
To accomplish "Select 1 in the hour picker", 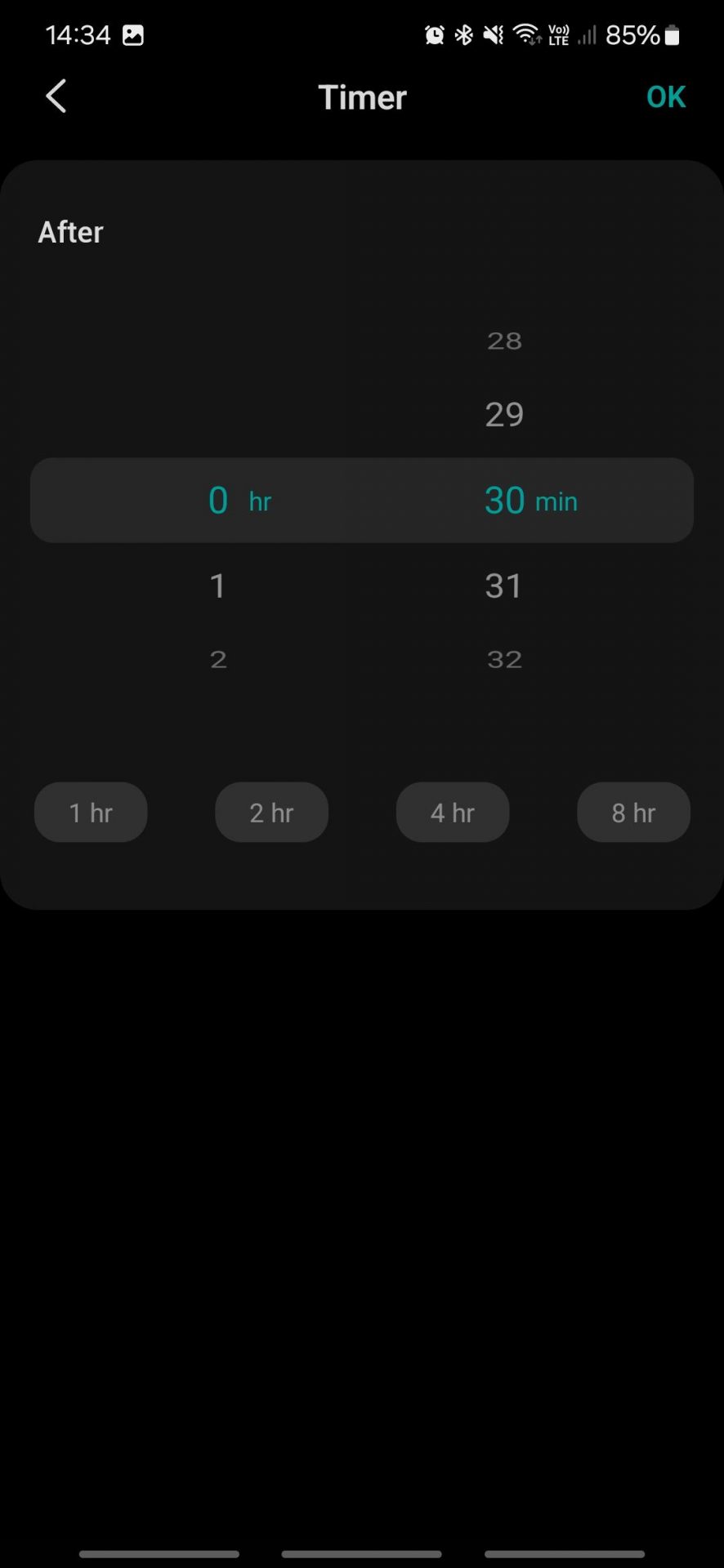I will 217,586.
